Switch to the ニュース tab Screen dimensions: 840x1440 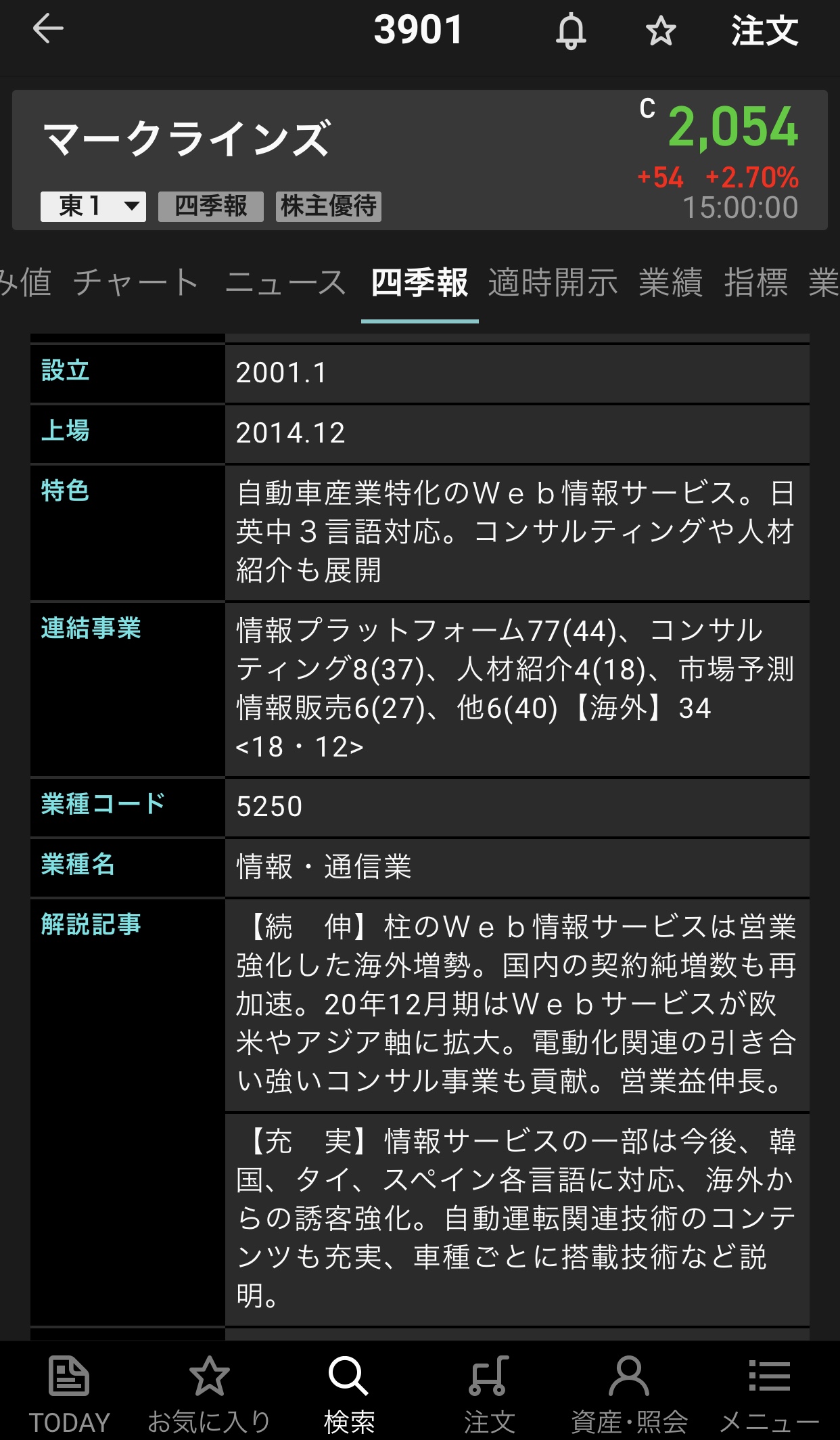tap(285, 283)
